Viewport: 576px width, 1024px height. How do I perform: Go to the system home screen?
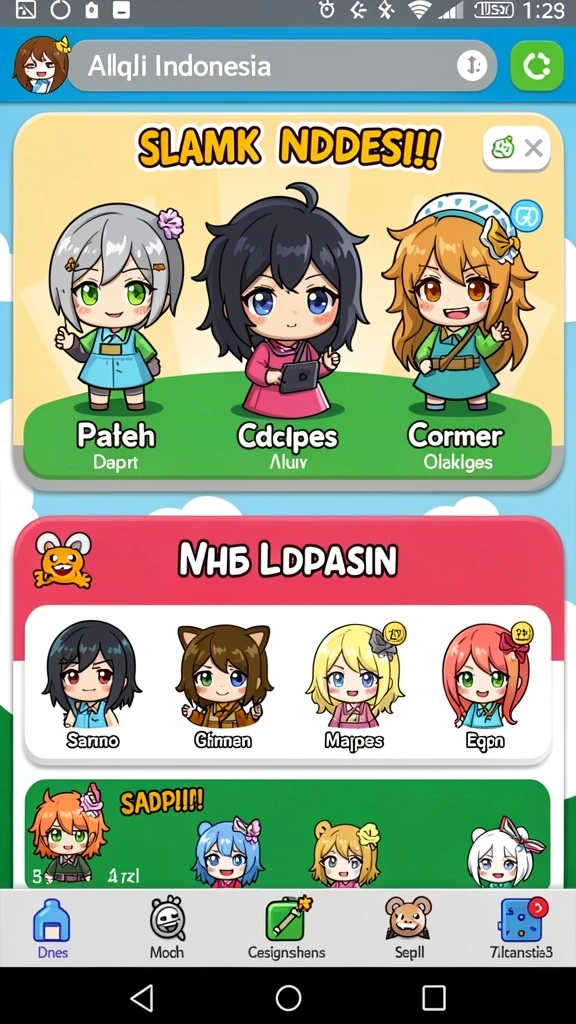(x=288, y=997)
